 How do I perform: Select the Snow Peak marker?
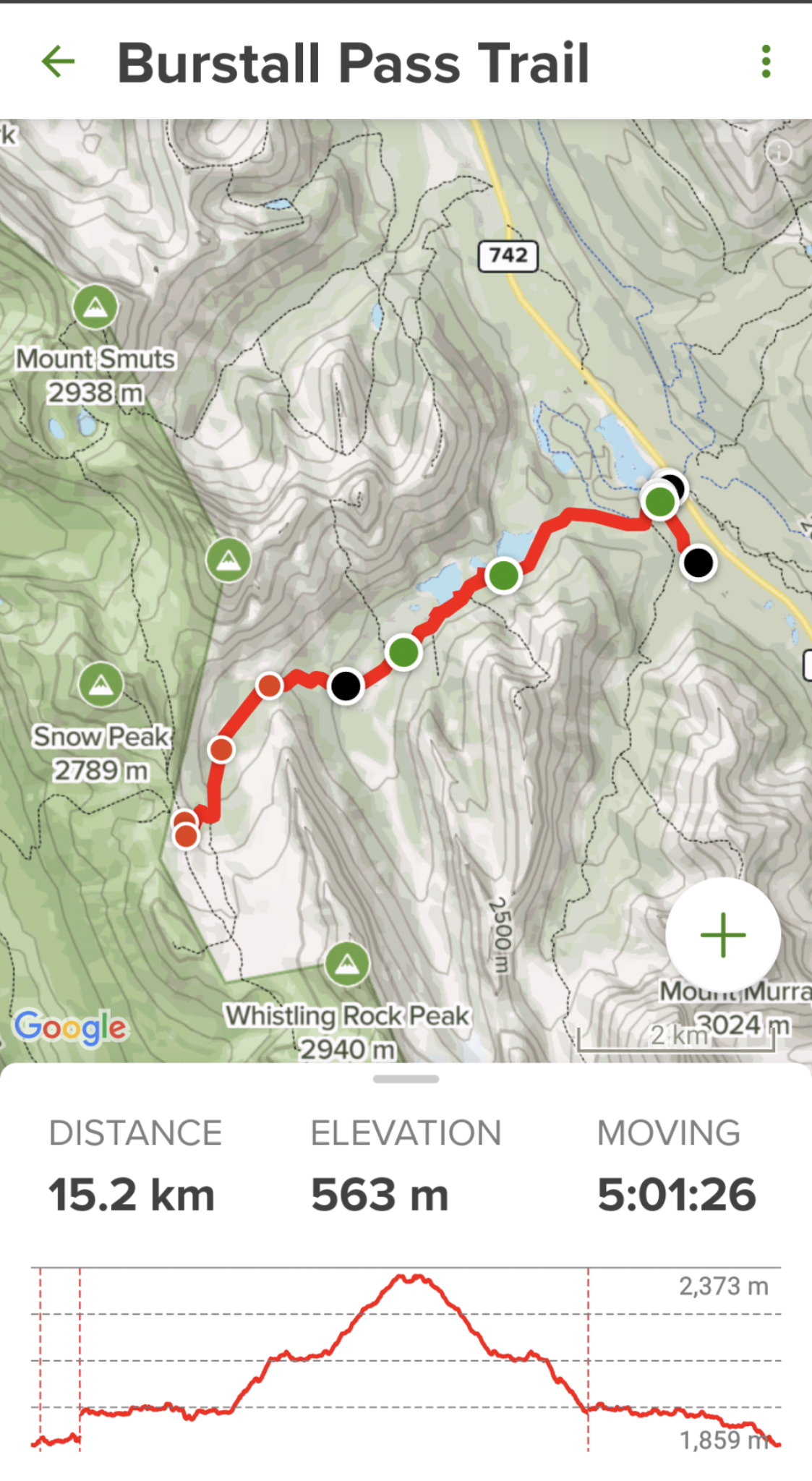pos(101,684)
